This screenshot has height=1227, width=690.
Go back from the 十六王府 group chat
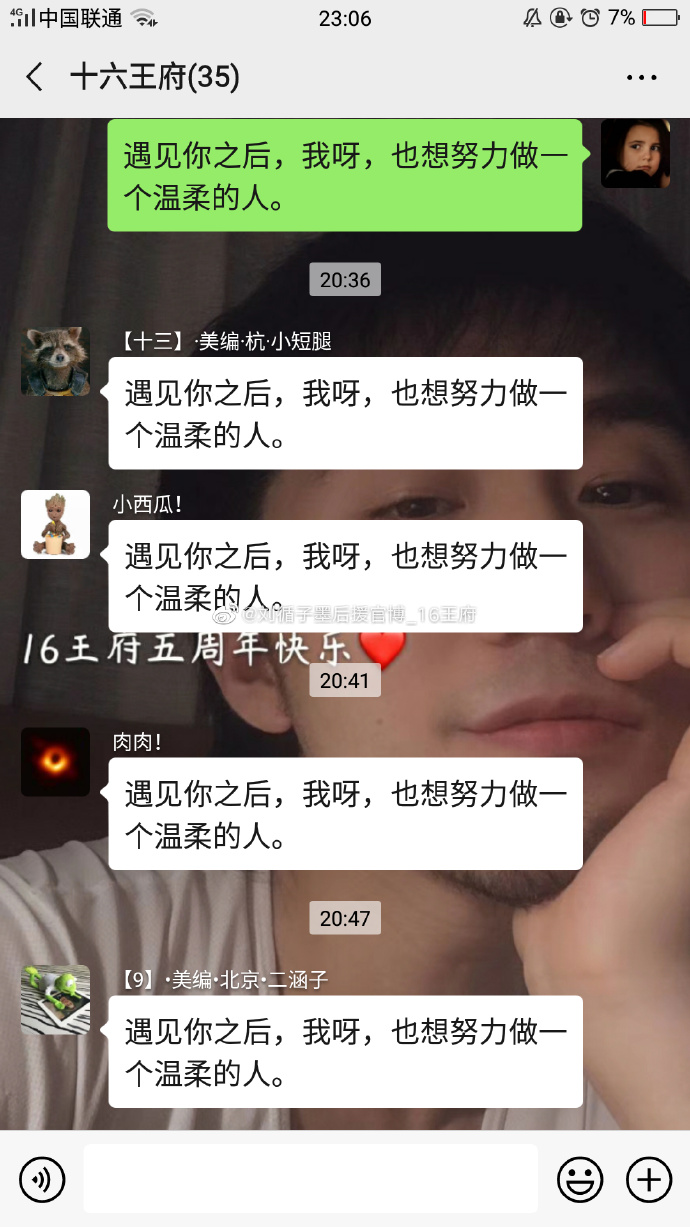35,77
